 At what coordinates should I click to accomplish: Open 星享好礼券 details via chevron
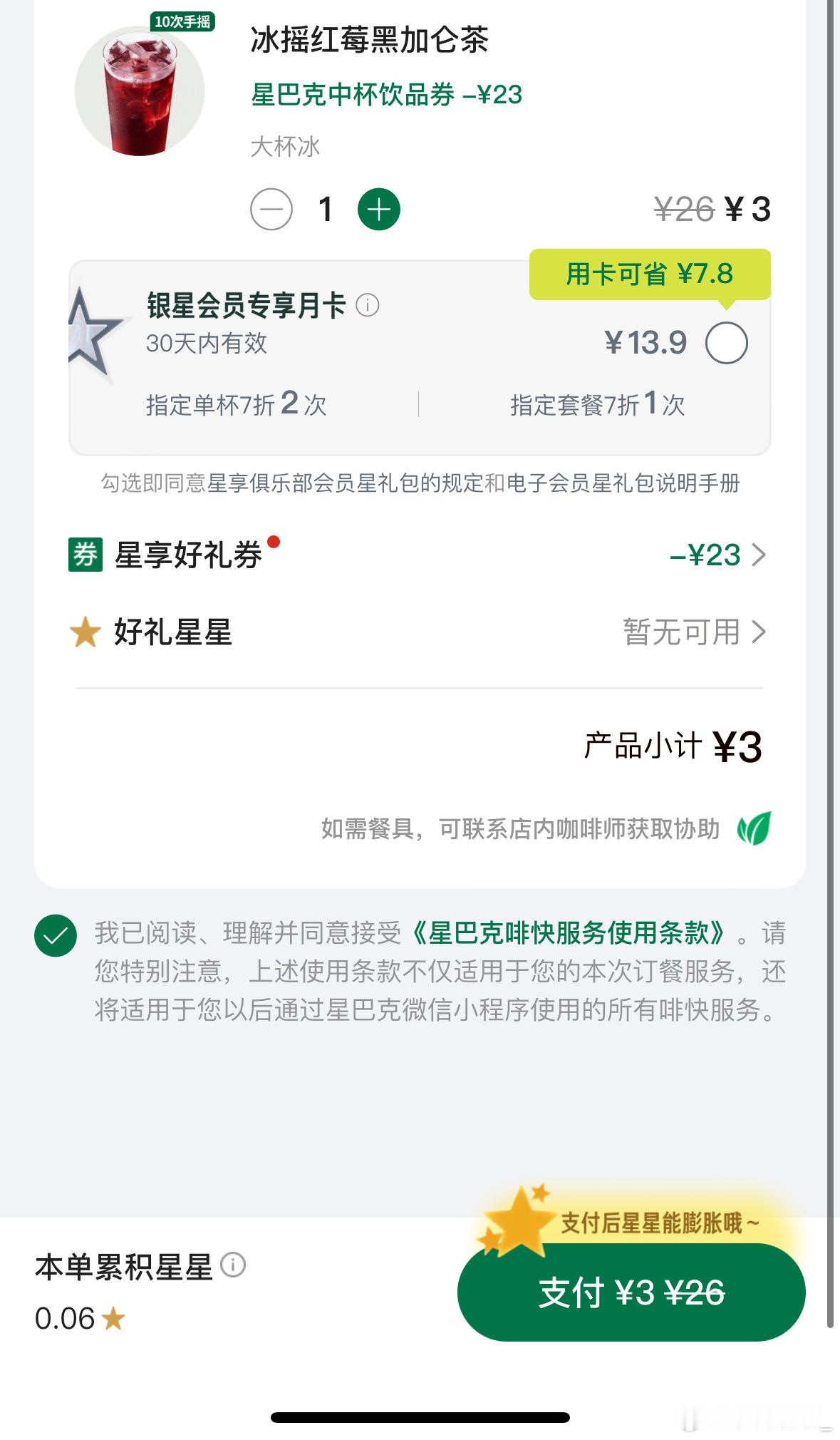759,555
